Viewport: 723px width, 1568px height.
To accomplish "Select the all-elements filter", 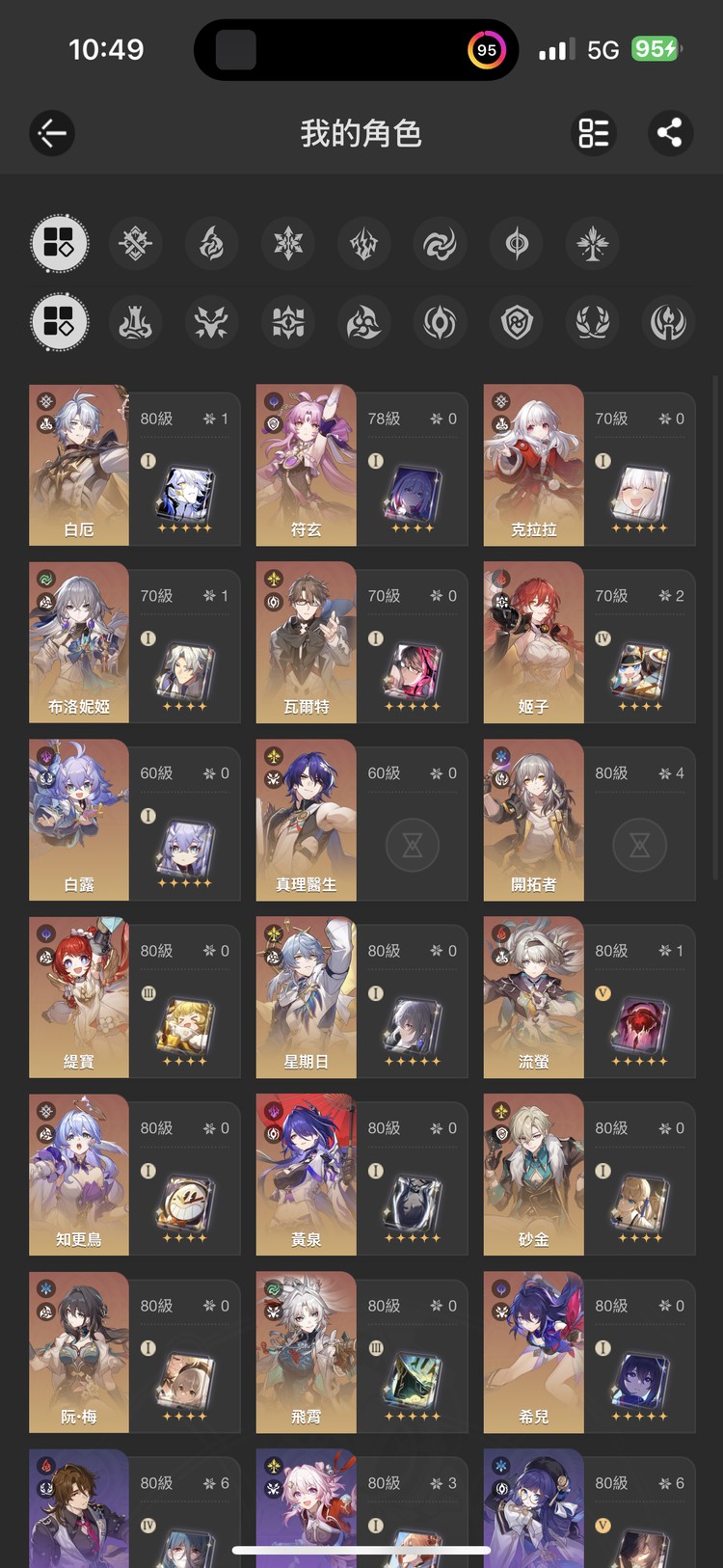I will [60, 244].
